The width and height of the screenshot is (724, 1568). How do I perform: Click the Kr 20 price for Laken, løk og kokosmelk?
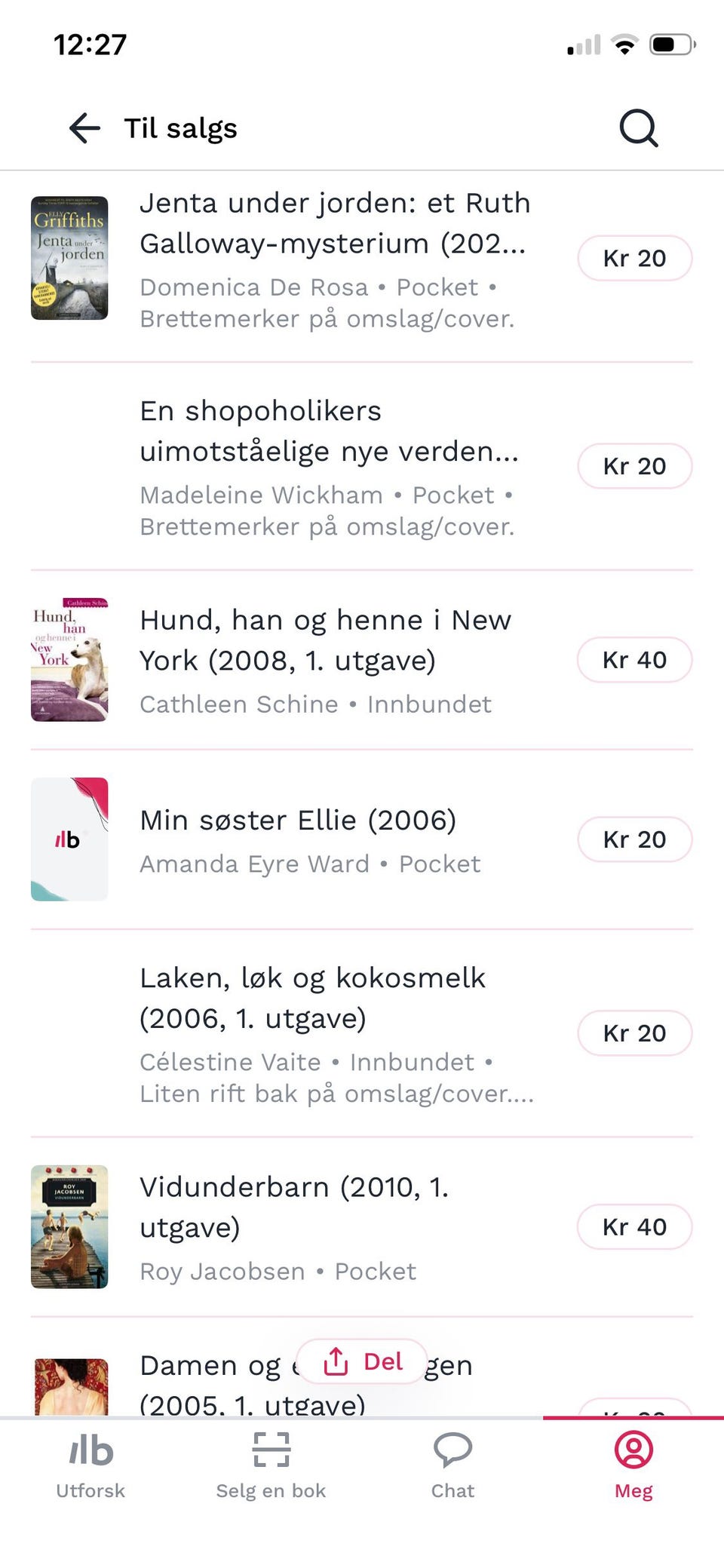(634, 1033)
